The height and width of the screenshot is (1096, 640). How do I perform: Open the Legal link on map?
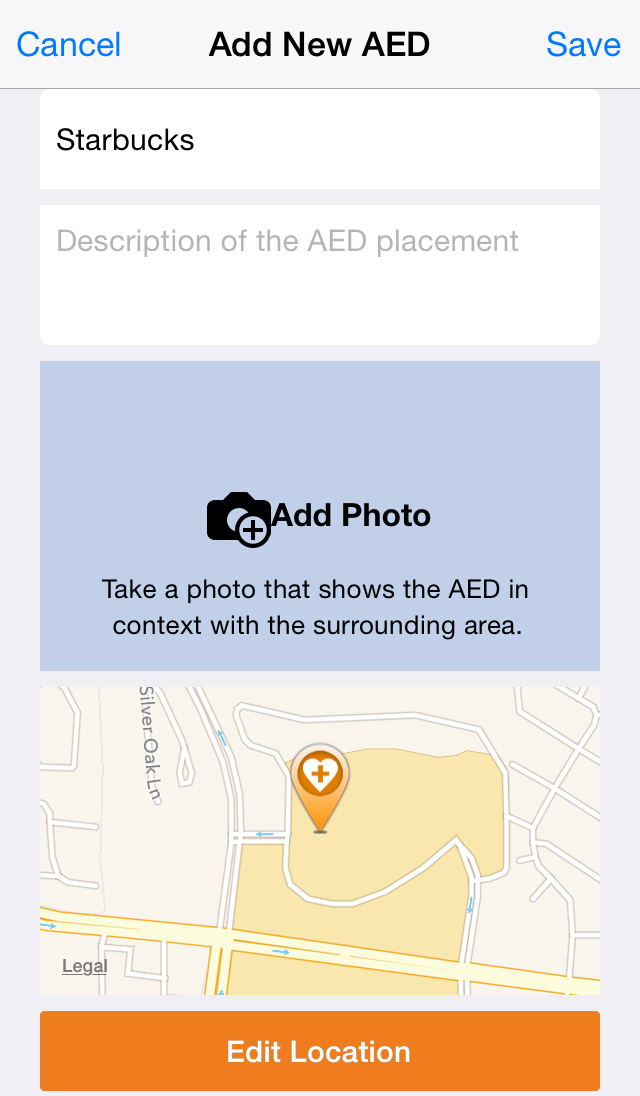pos(85,966)
